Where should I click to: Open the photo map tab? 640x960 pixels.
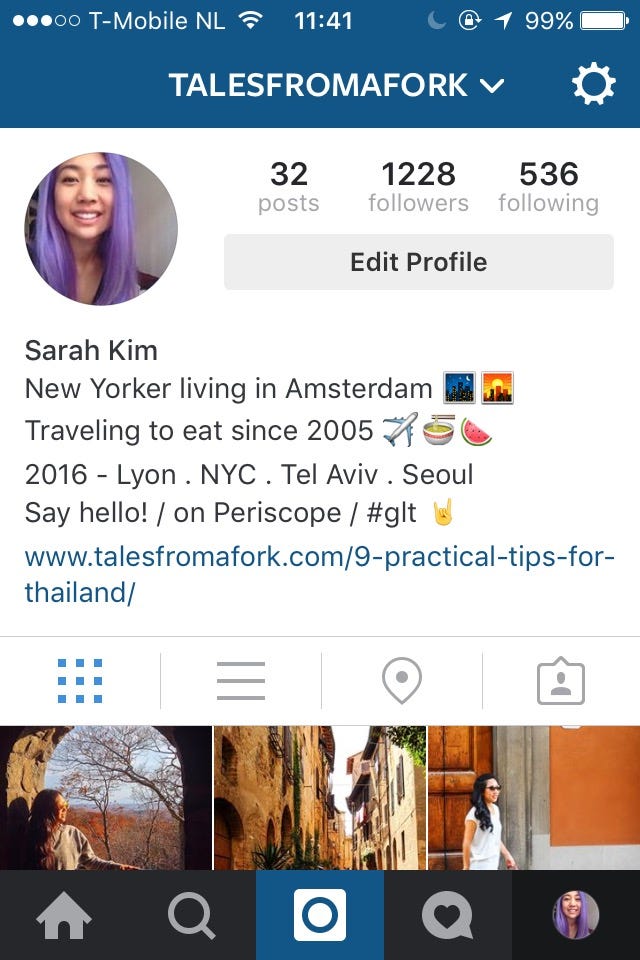coord(401,681)
